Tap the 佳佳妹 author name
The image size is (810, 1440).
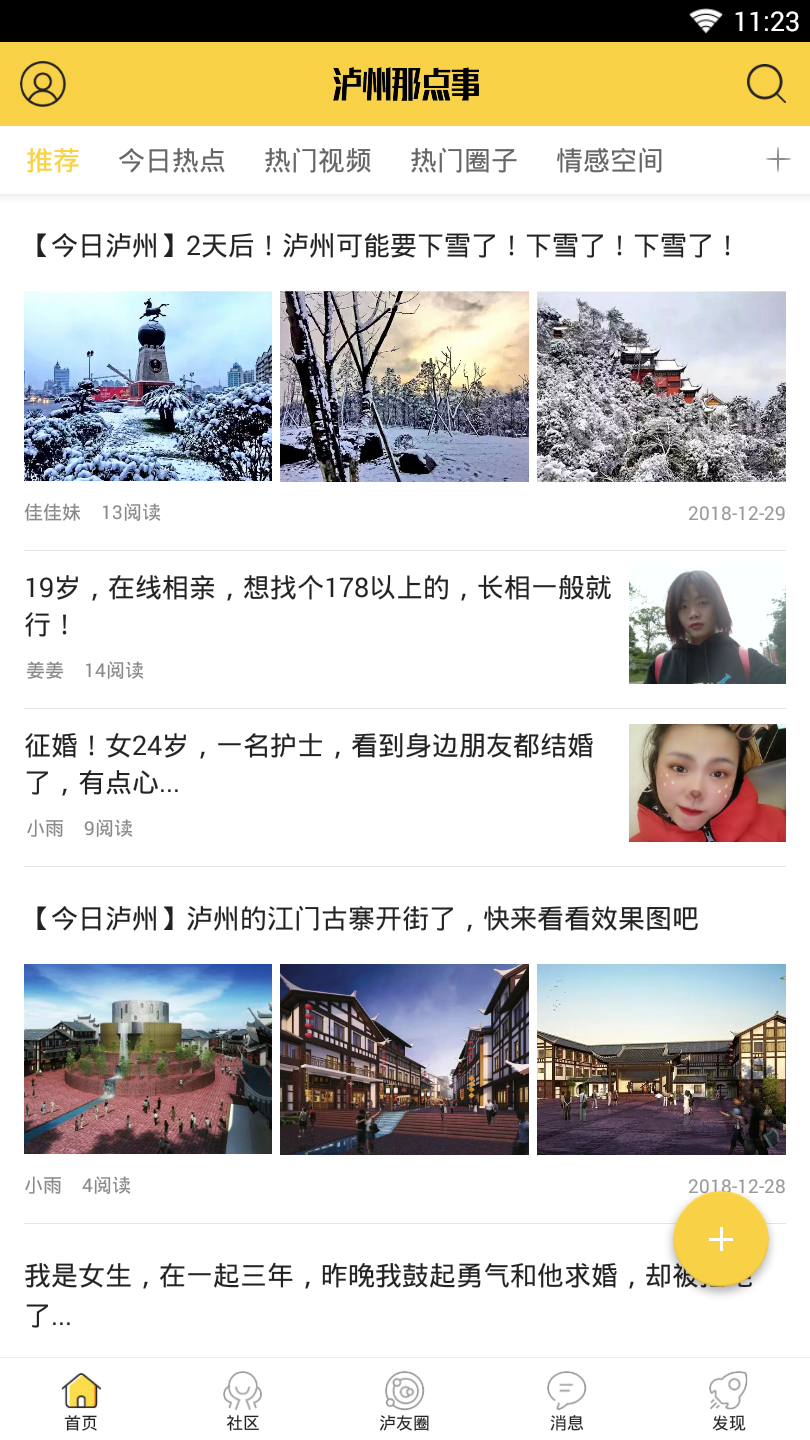click(x=52, y=513)
